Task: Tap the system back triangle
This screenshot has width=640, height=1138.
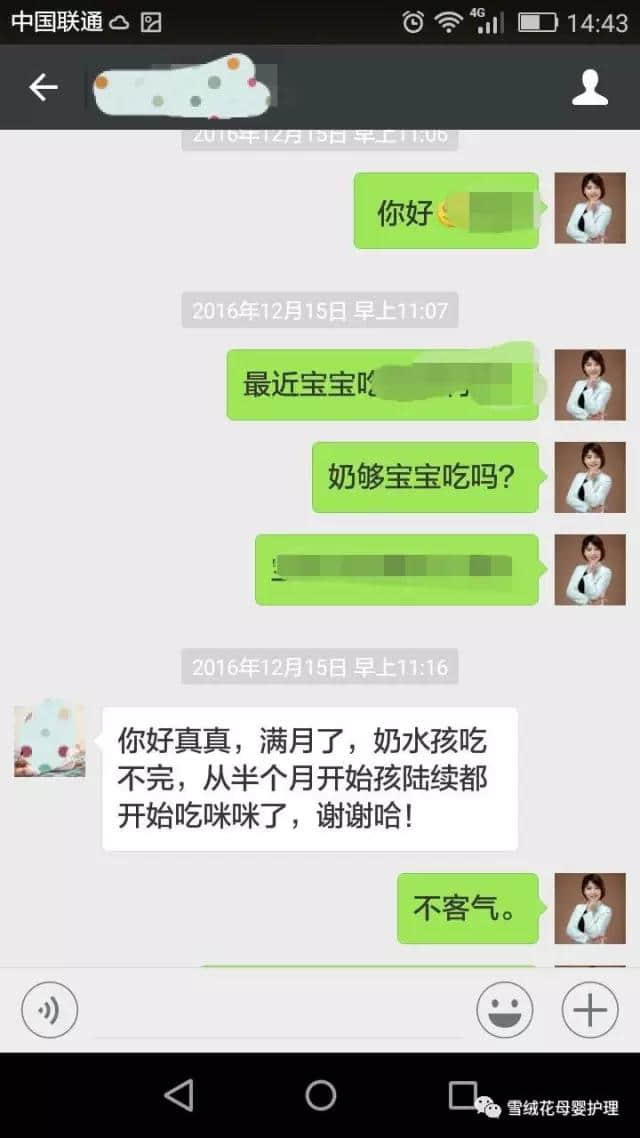Action: tap(179, 1095)
